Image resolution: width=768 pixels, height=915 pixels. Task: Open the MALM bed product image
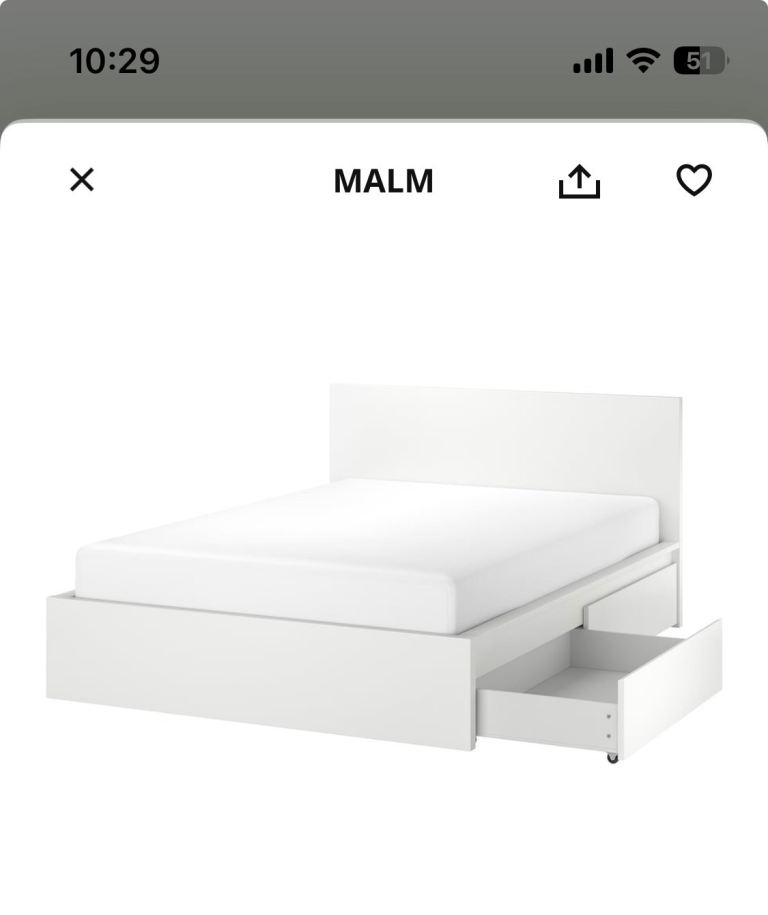[x=384, y=570]
